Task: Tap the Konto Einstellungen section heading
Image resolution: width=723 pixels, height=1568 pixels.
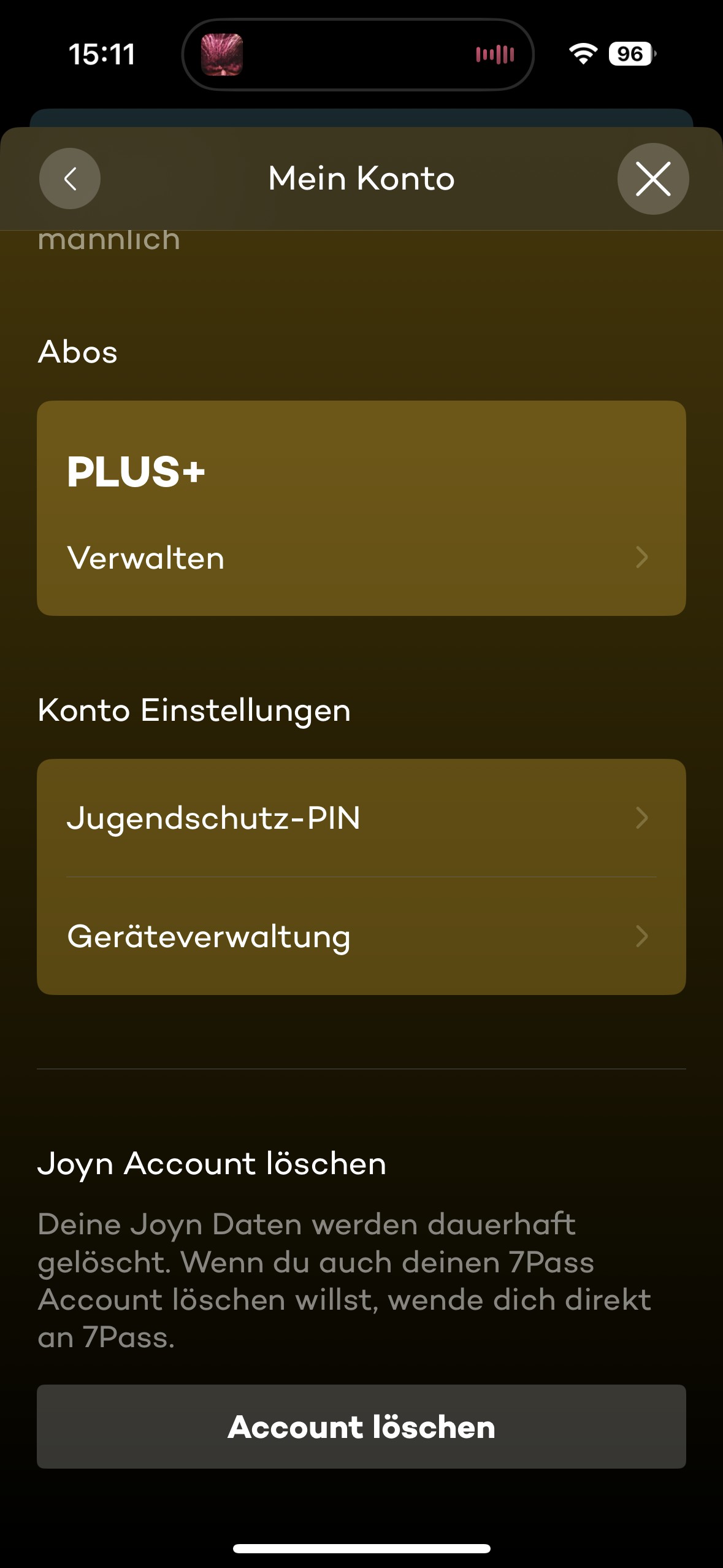Action: [x=194, y=710]
